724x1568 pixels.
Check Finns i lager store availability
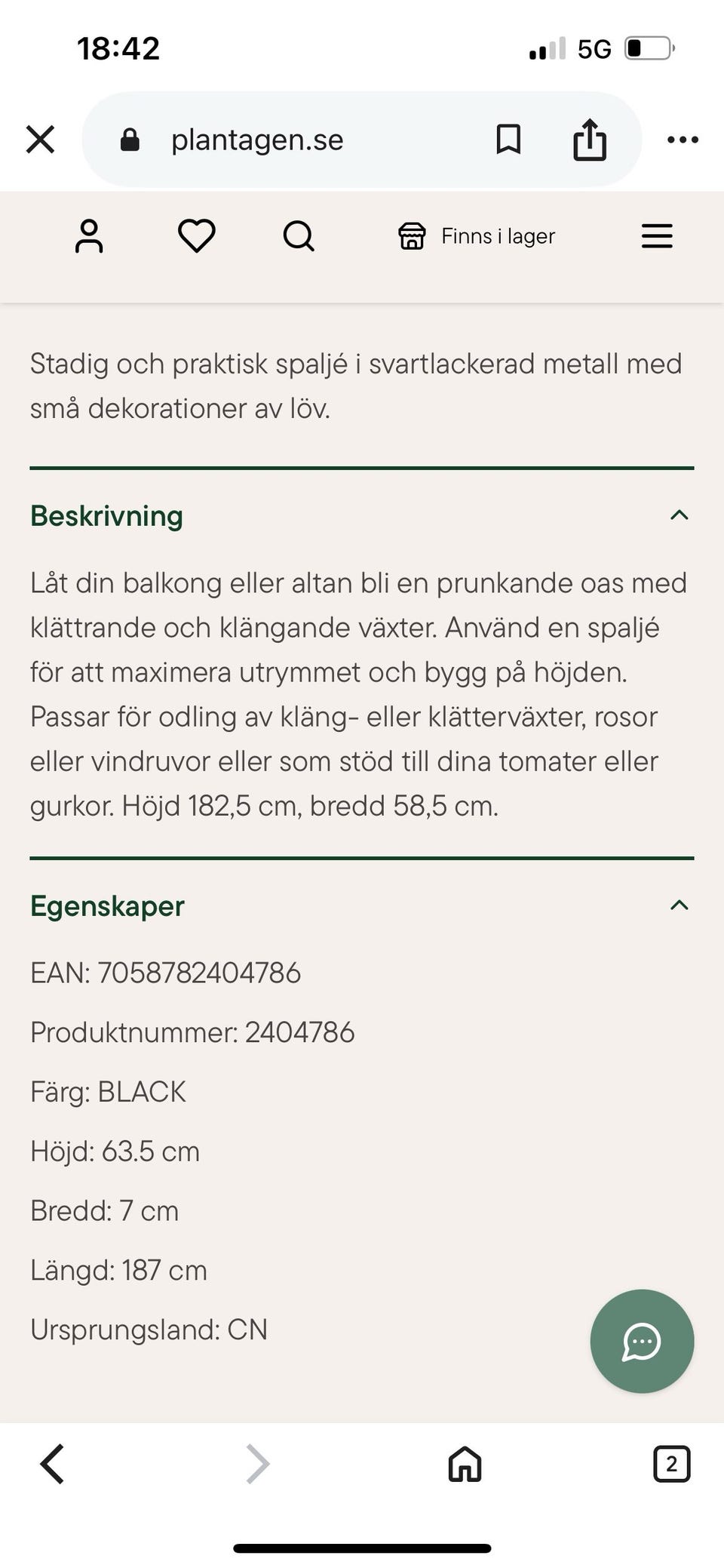click(477, 236)
